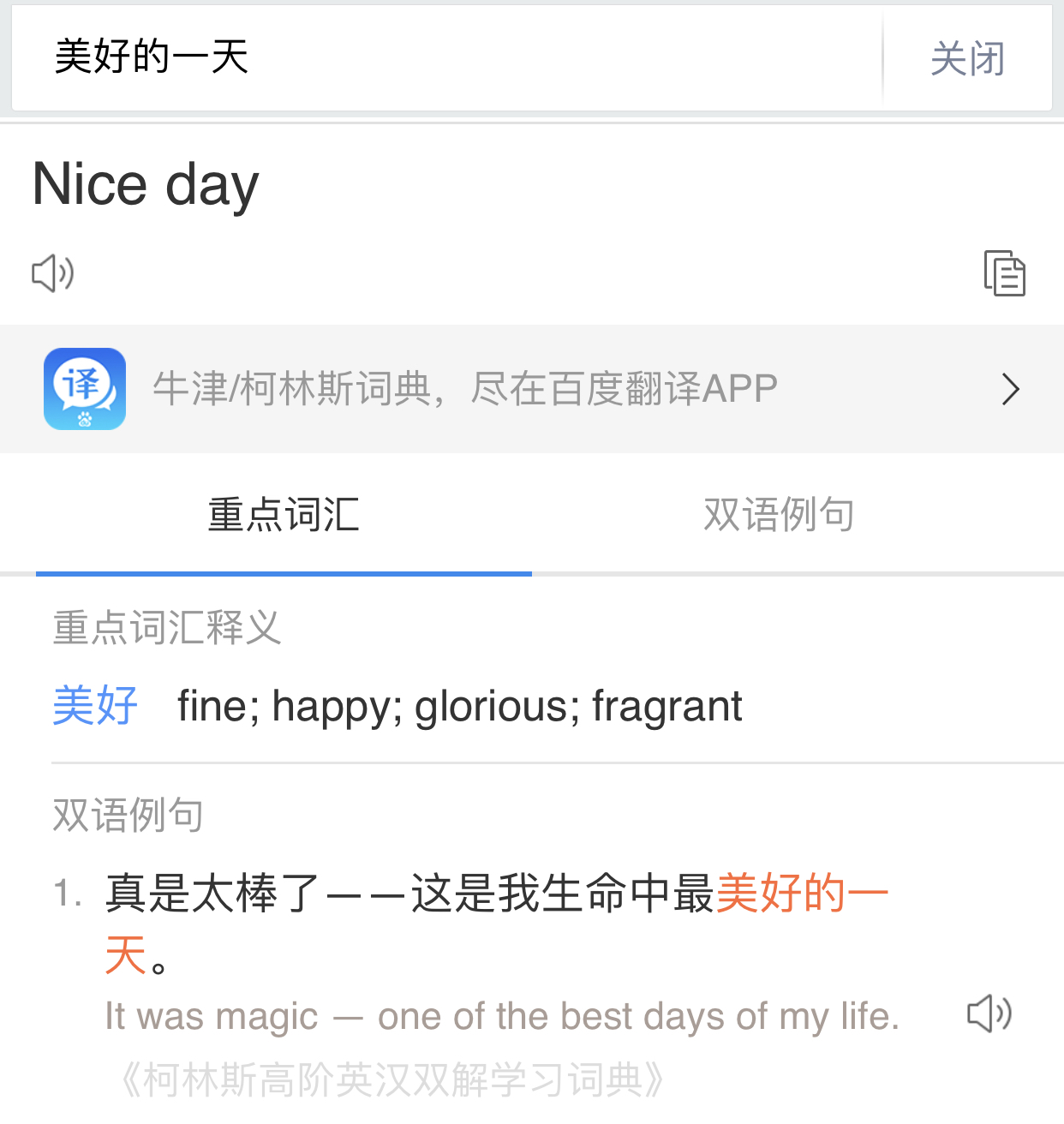Close the translation panel with 关闭
Image resolution: width=1064 pixels, height=1124 pixels.
tap(967, 58)
